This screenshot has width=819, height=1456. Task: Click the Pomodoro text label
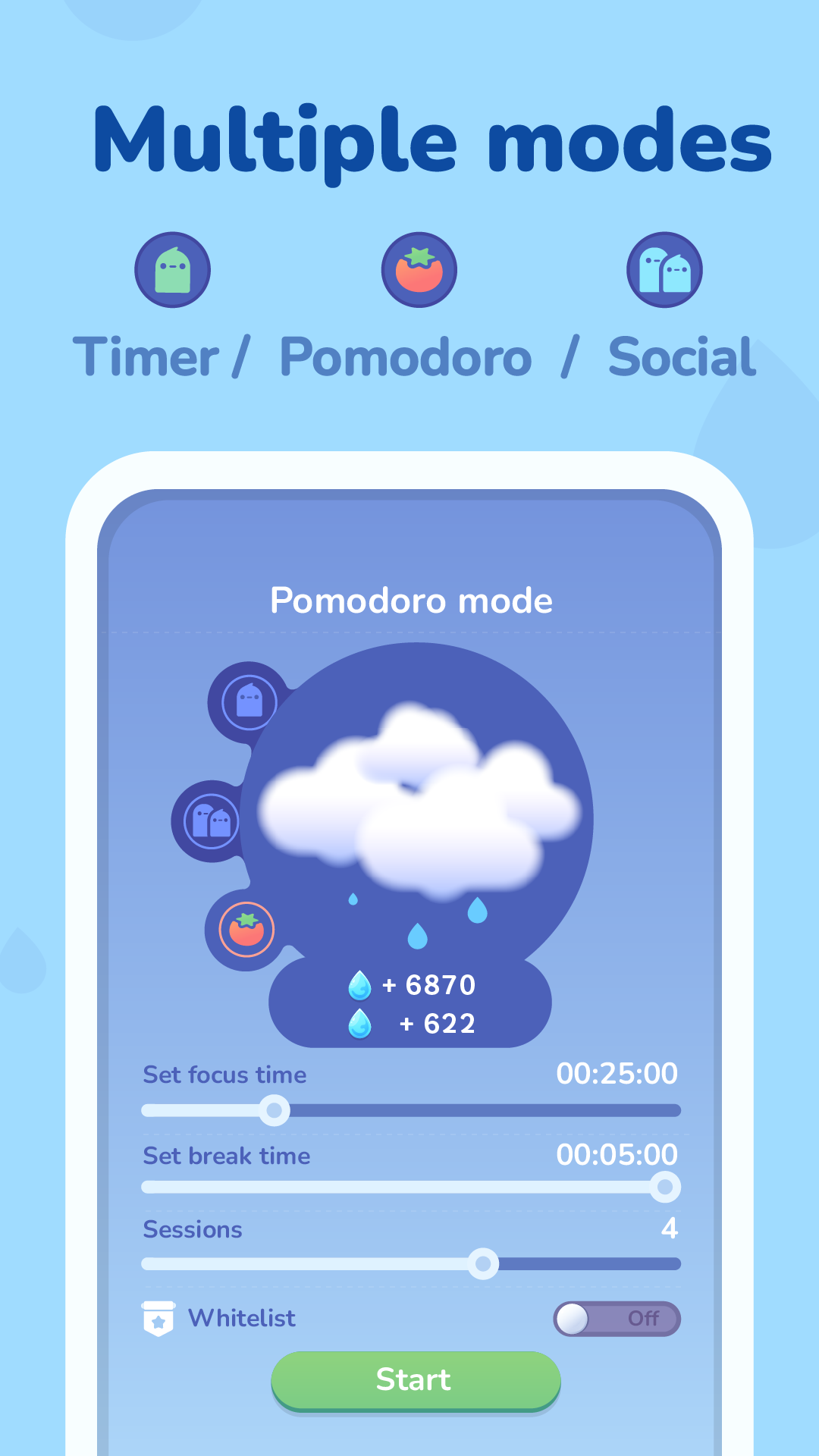point(405,357)
